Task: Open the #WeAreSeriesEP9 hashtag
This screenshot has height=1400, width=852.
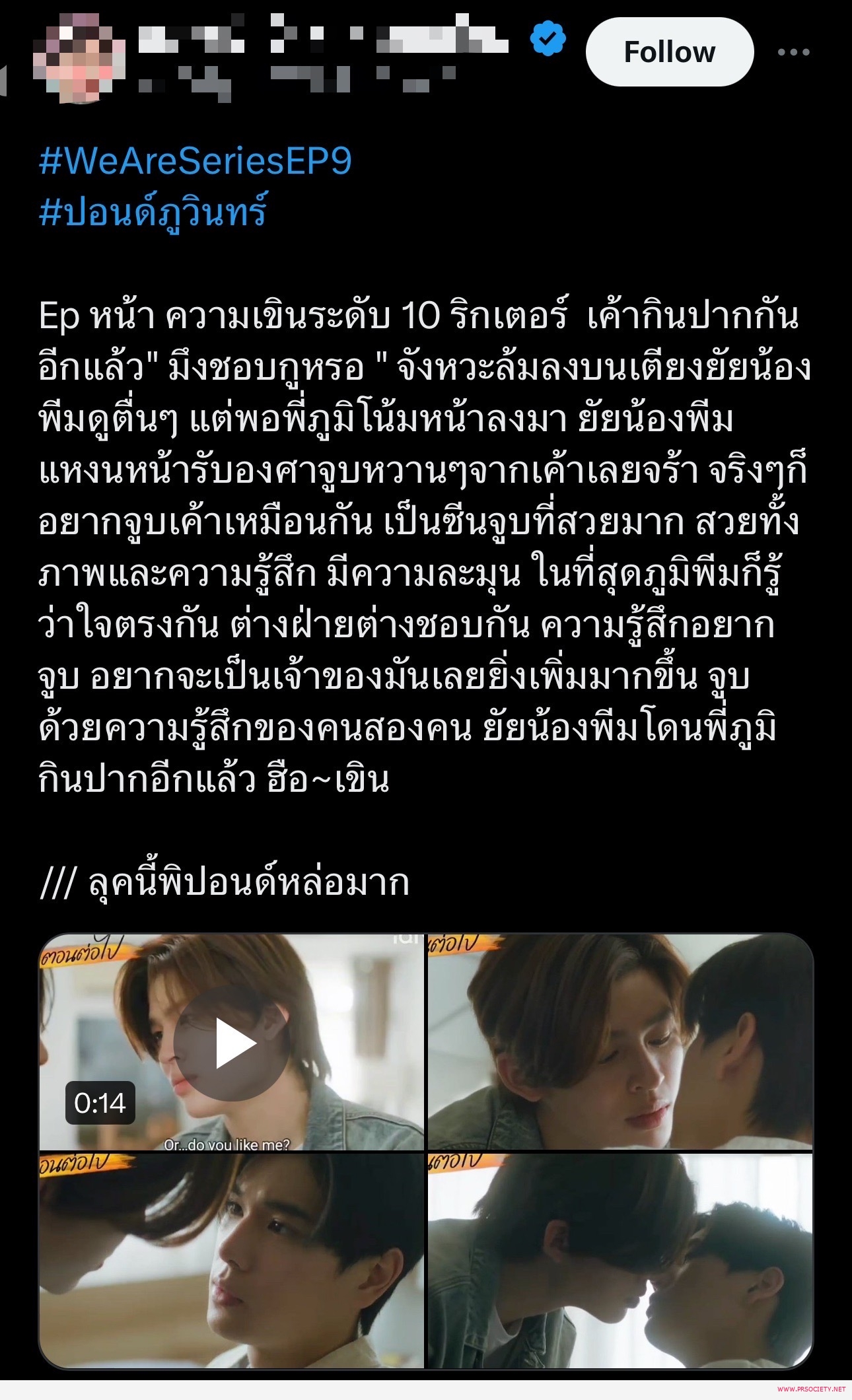Action: [195, 160]
